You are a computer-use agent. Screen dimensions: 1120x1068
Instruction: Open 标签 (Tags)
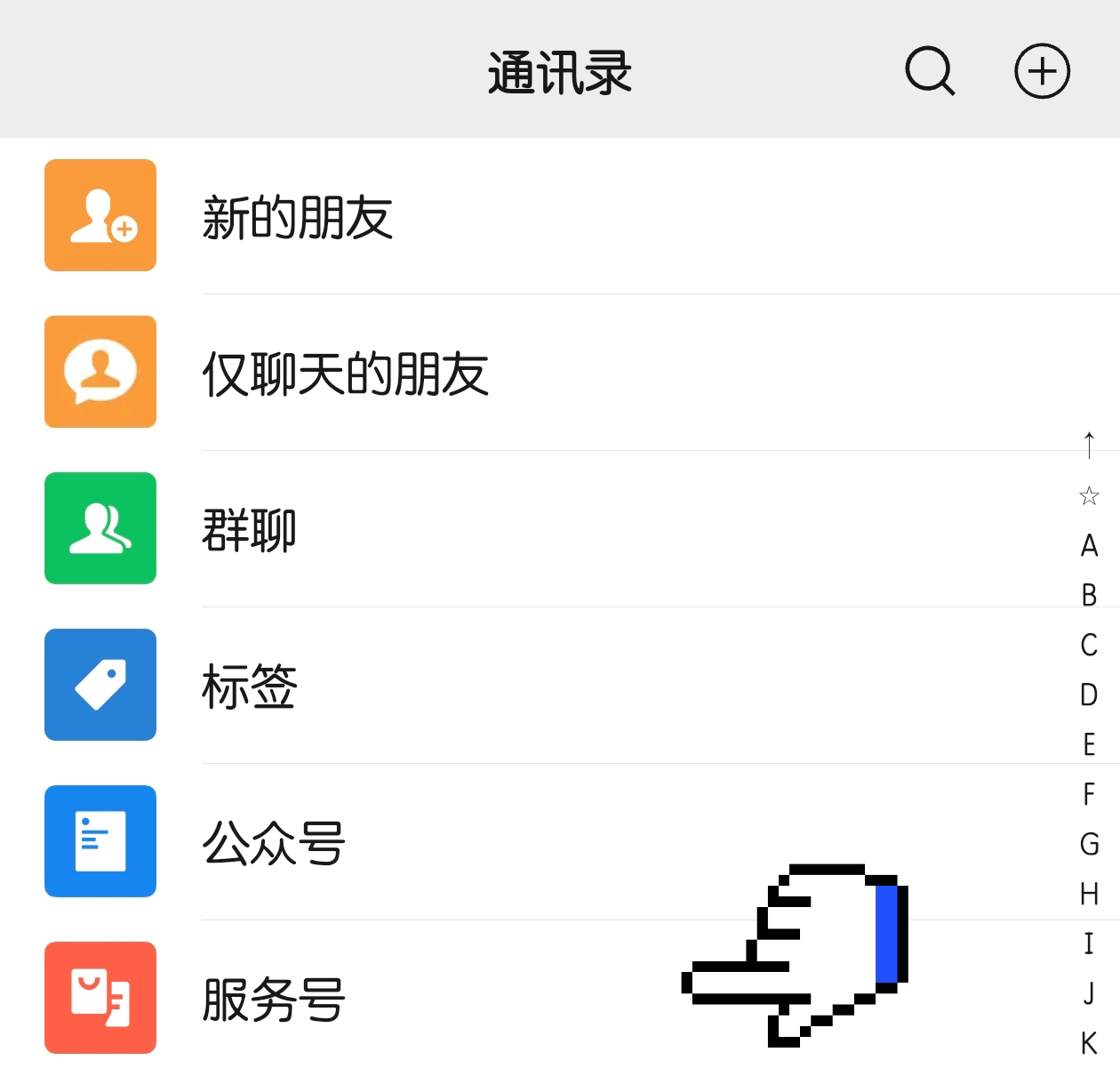[249, 687]
